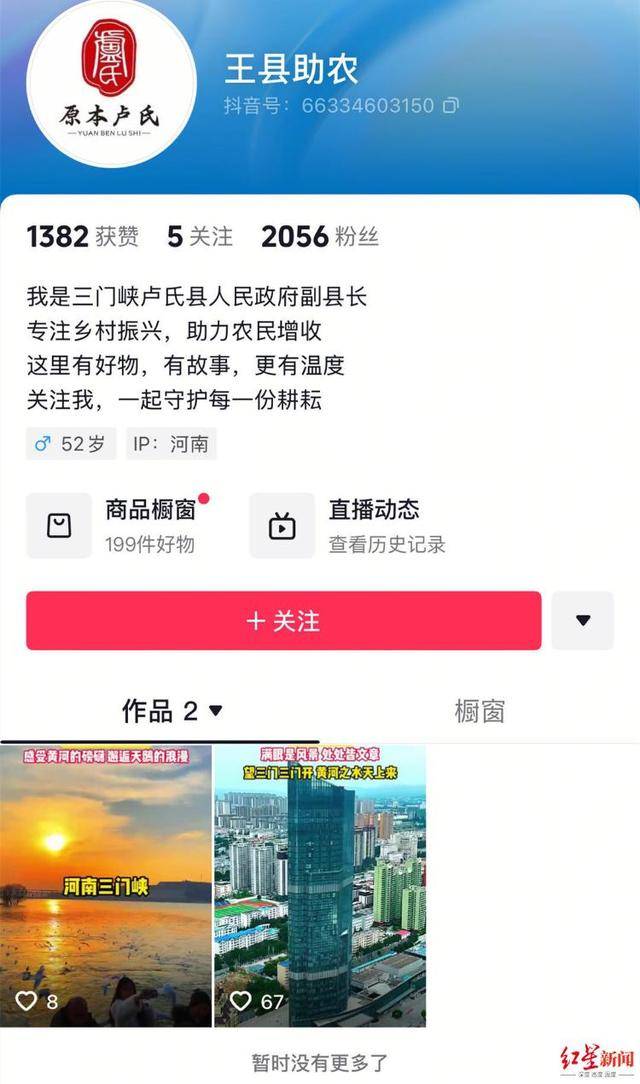Switch to the 作品 tab
This screenshot has width=640, height=1084.
click(171, 711)
